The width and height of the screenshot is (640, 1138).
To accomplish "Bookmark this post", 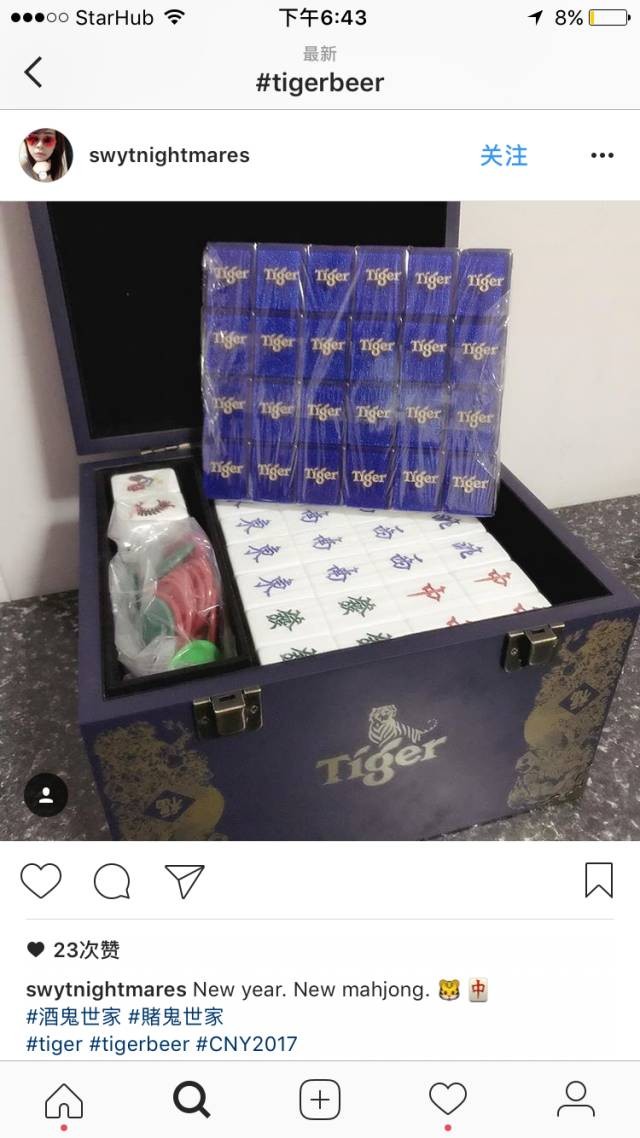I will [x=598, y=880].
